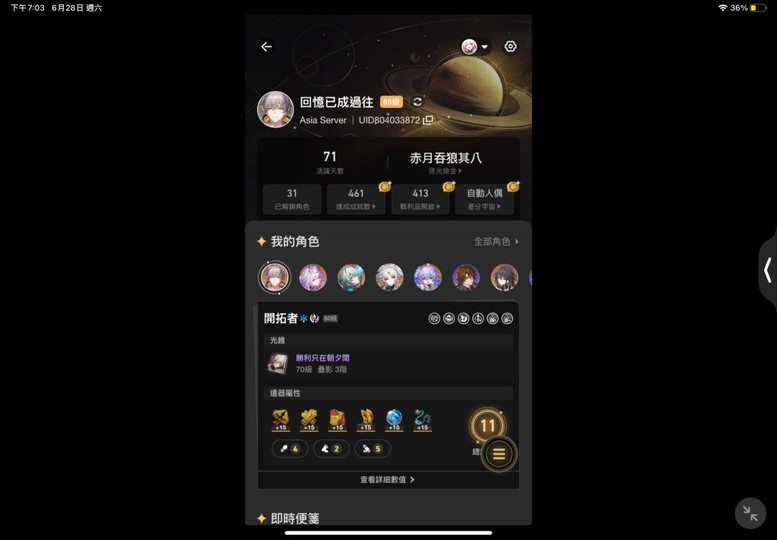Open the game account switcher dropdown
The image size is (777, 540).
475,47
